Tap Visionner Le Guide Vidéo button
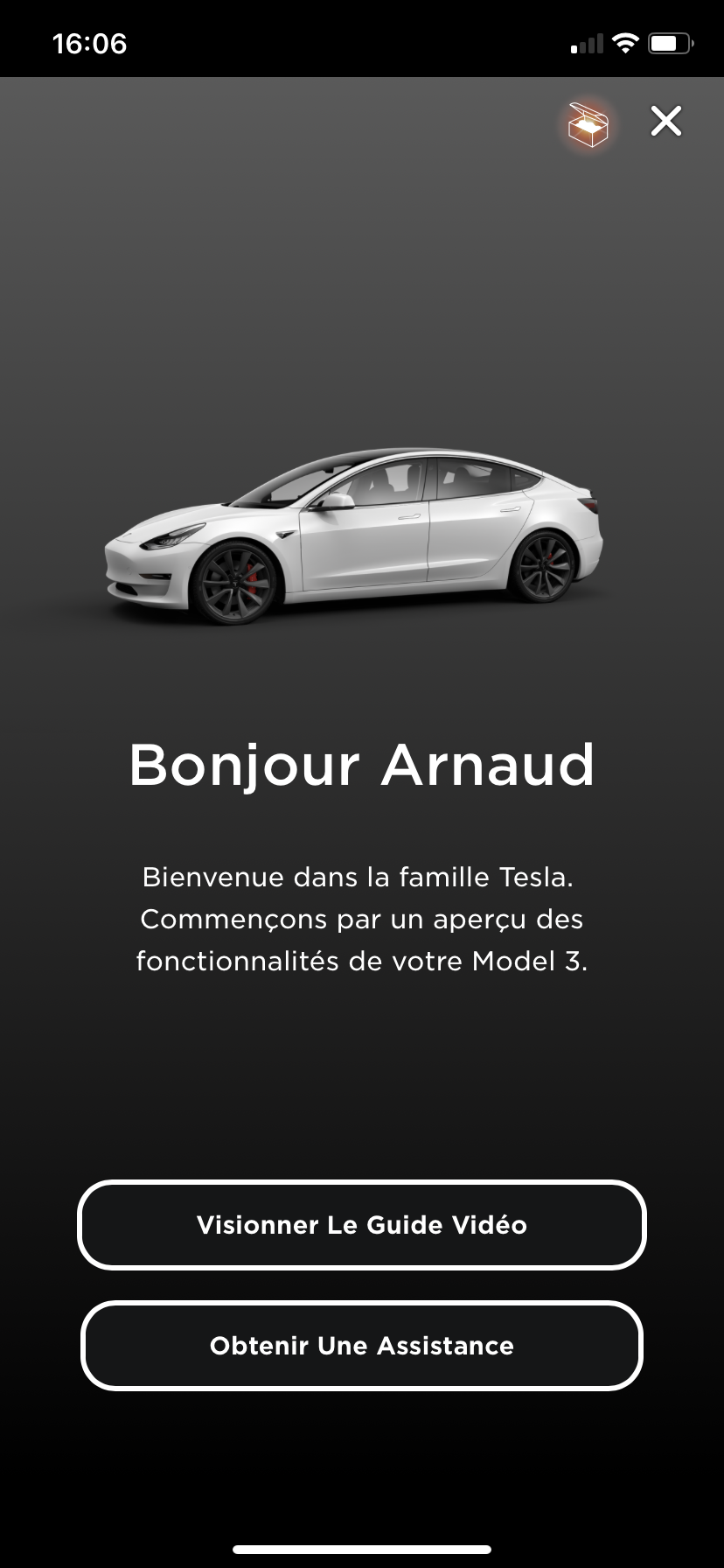 (x=362, y=1224)
